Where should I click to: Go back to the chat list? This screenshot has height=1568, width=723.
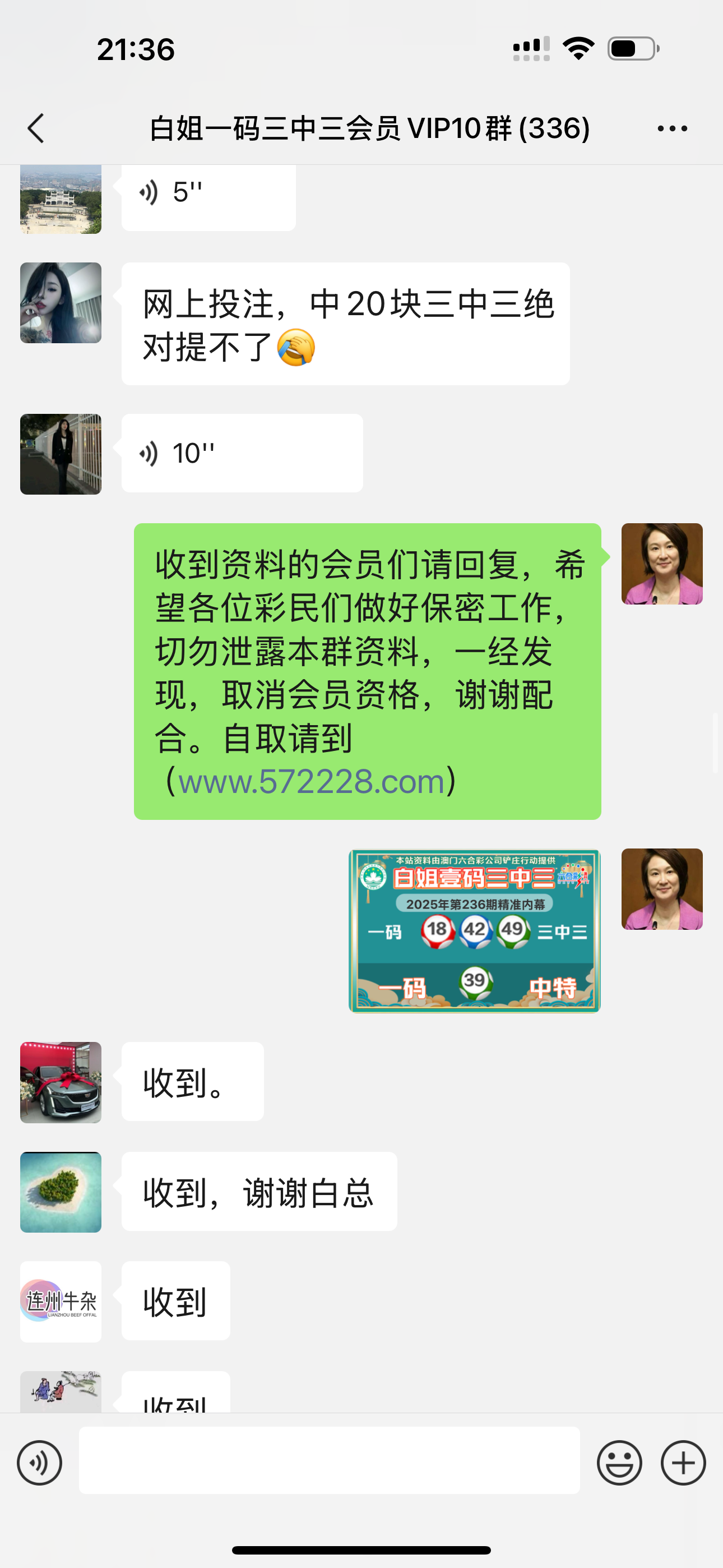(36, 128)
